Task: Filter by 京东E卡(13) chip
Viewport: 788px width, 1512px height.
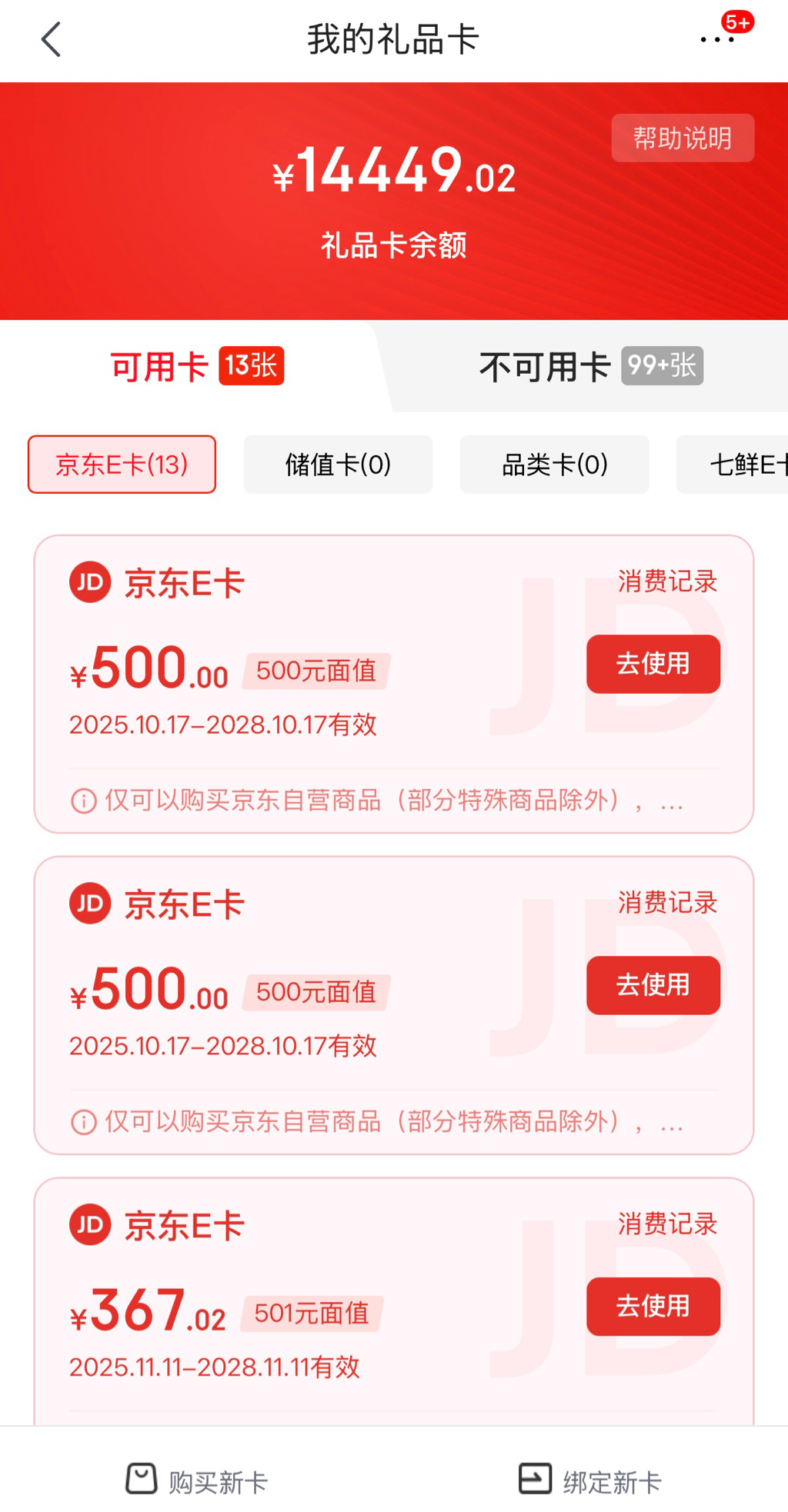Action: point(122,465)
